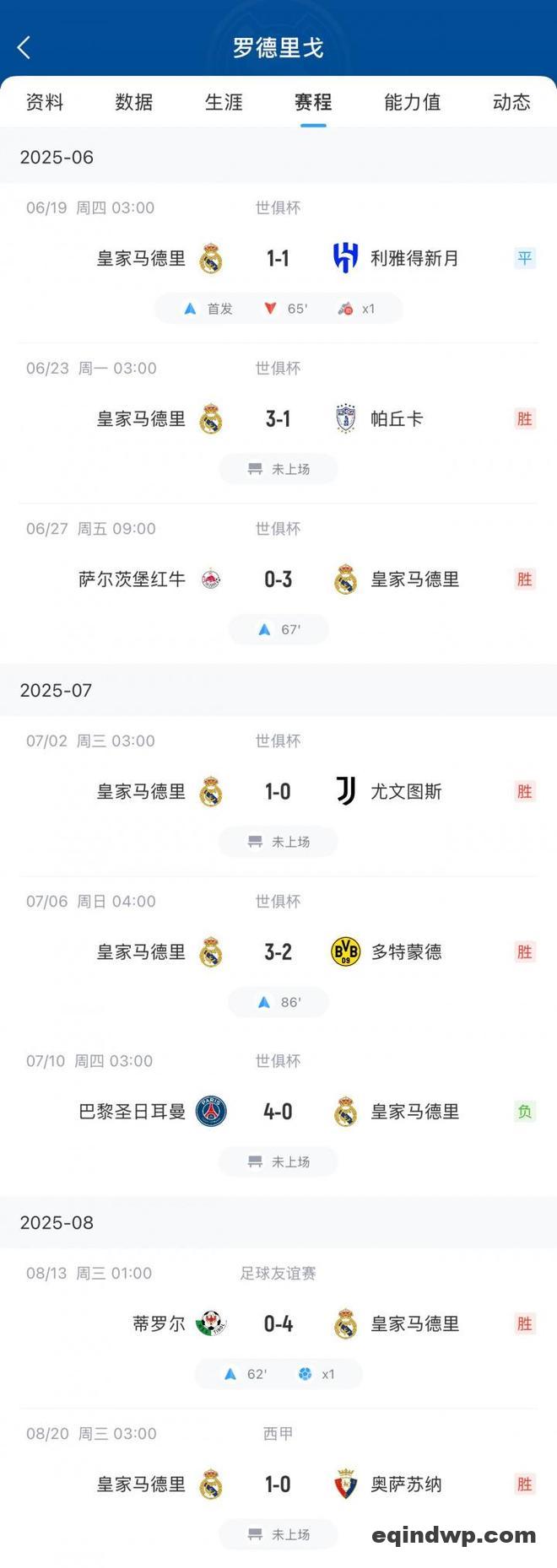Go back from the 罗德里戈 page
Viewport: 557px width, 1568px height.
click(24, 48)
